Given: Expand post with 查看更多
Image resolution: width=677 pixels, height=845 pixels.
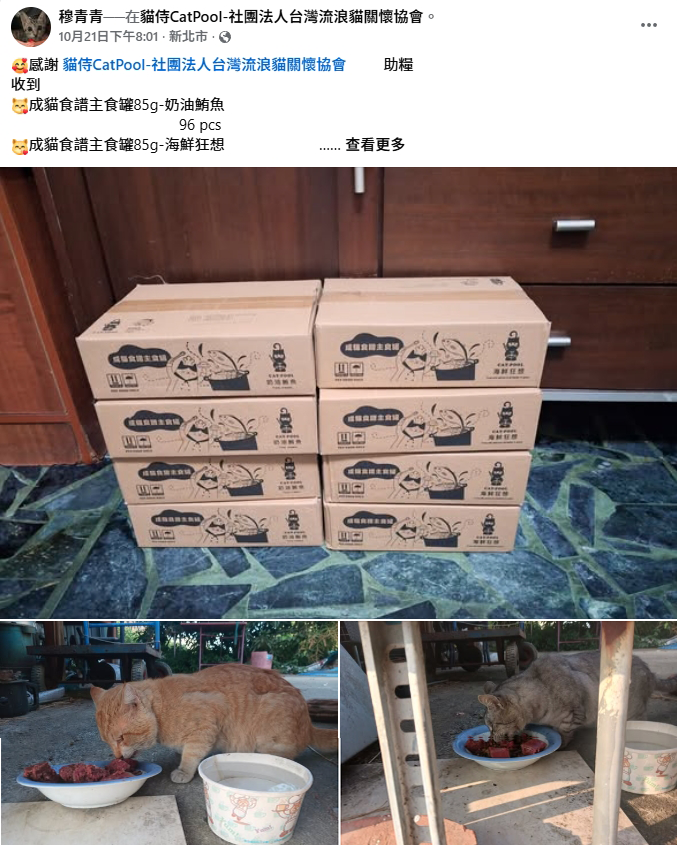Looking at the screenshot, I should [x=375, y=145].
